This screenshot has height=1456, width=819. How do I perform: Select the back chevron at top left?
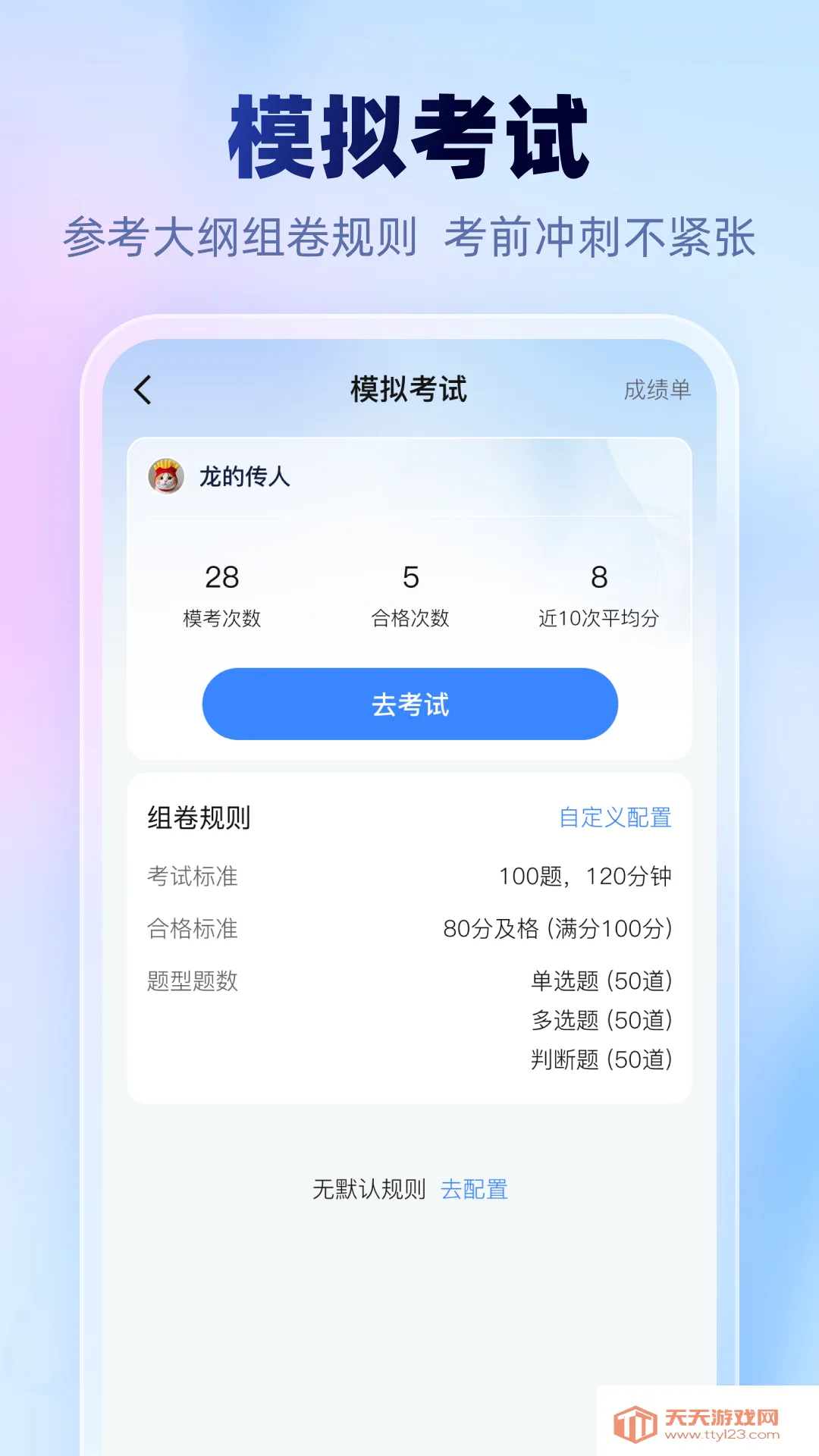141,389
